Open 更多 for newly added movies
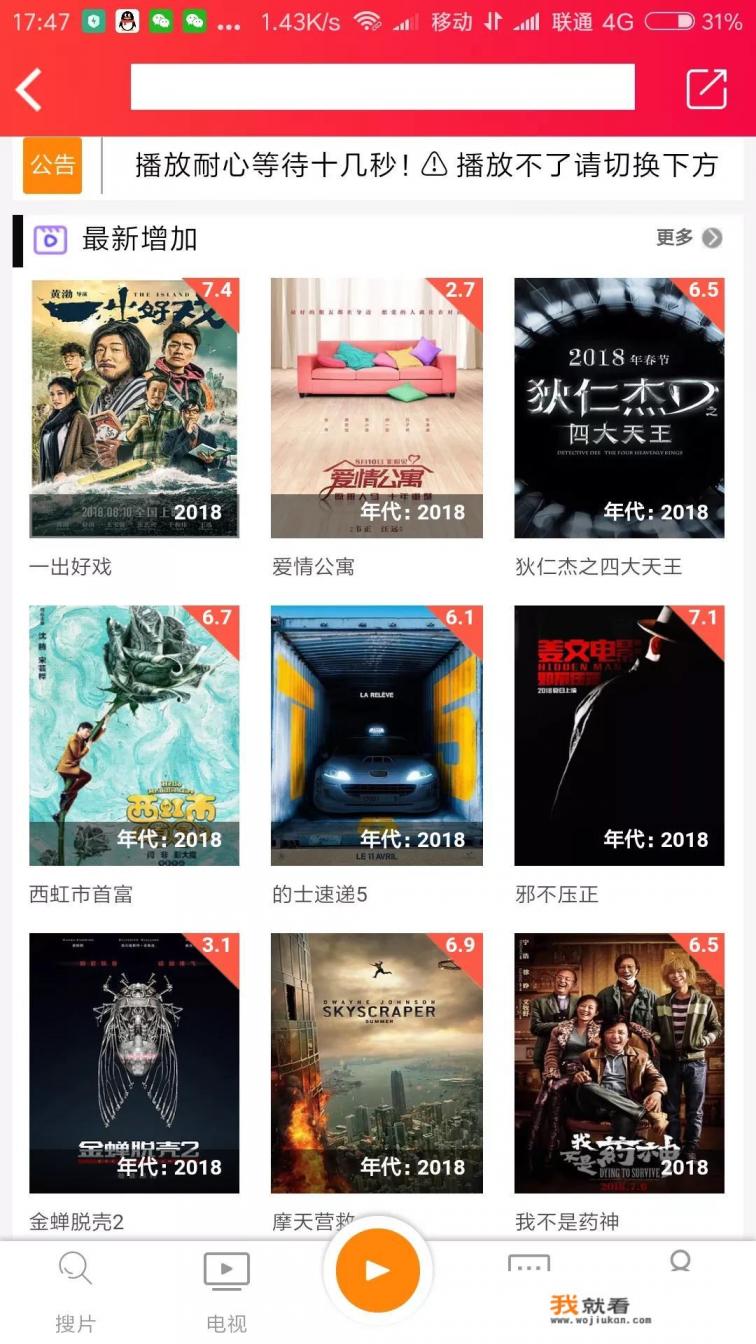The height and width of the screenshot is (1344, 756). point(688,237)
